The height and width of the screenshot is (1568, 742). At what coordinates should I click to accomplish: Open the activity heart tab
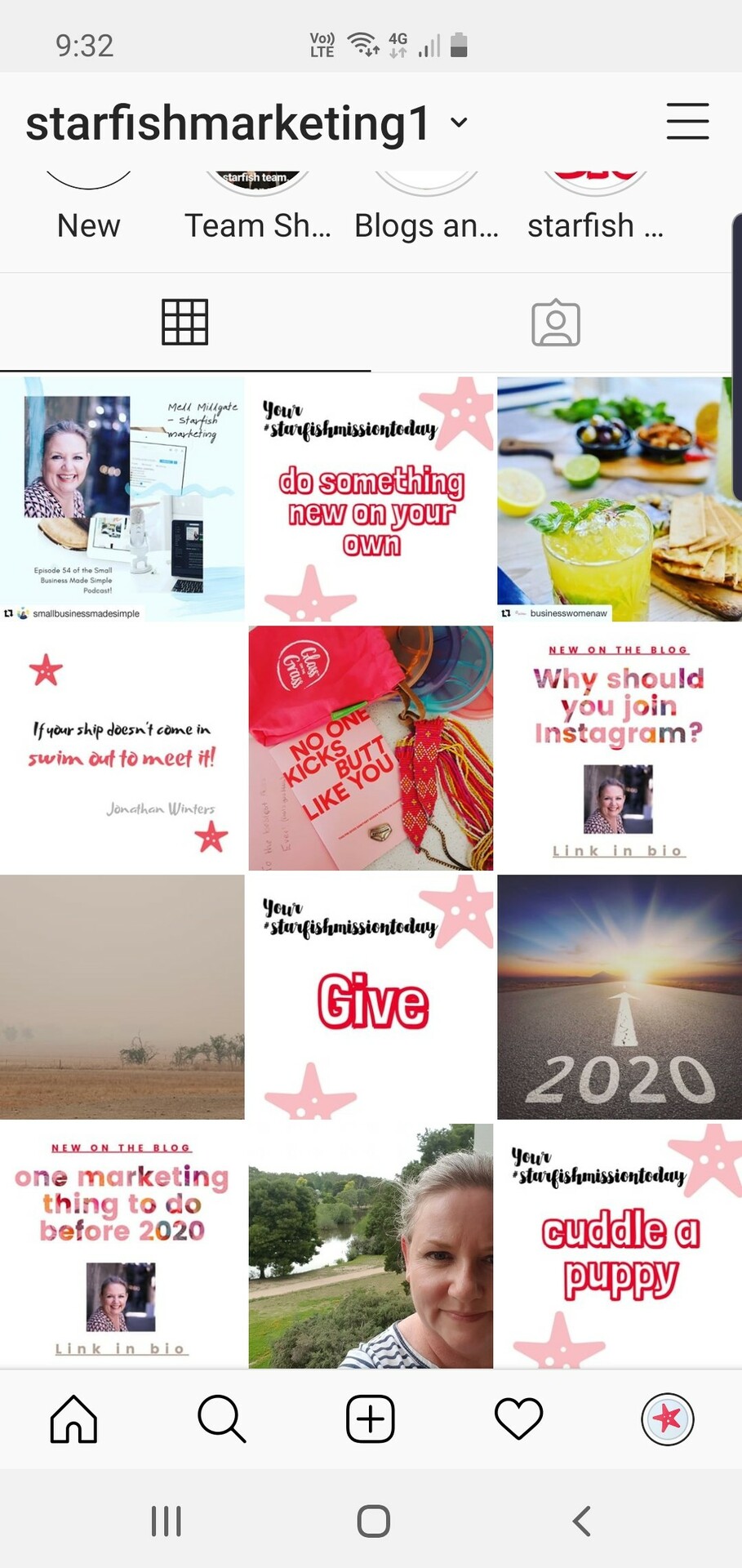pyautogui.click(x=519, y=1419)
